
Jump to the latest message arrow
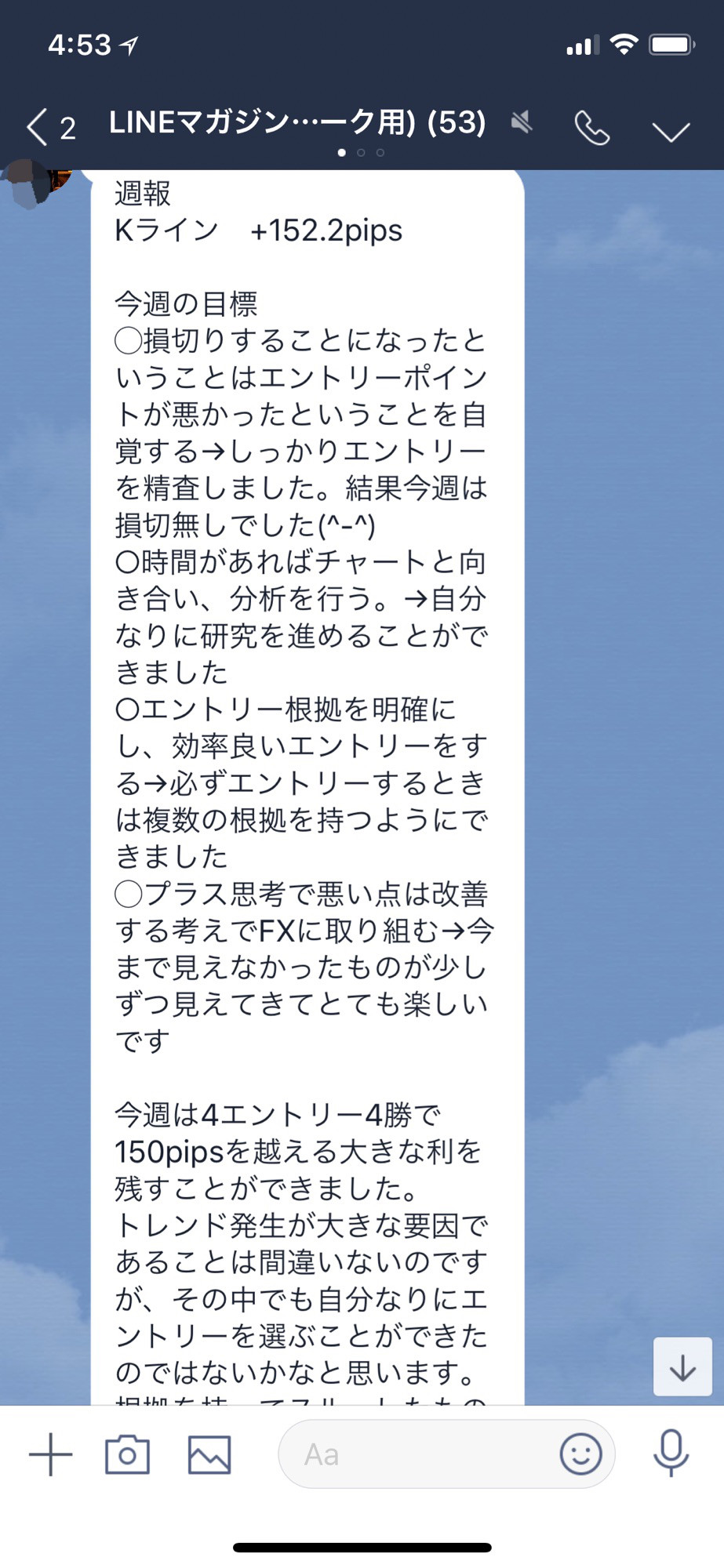(x=682, y=1367)
